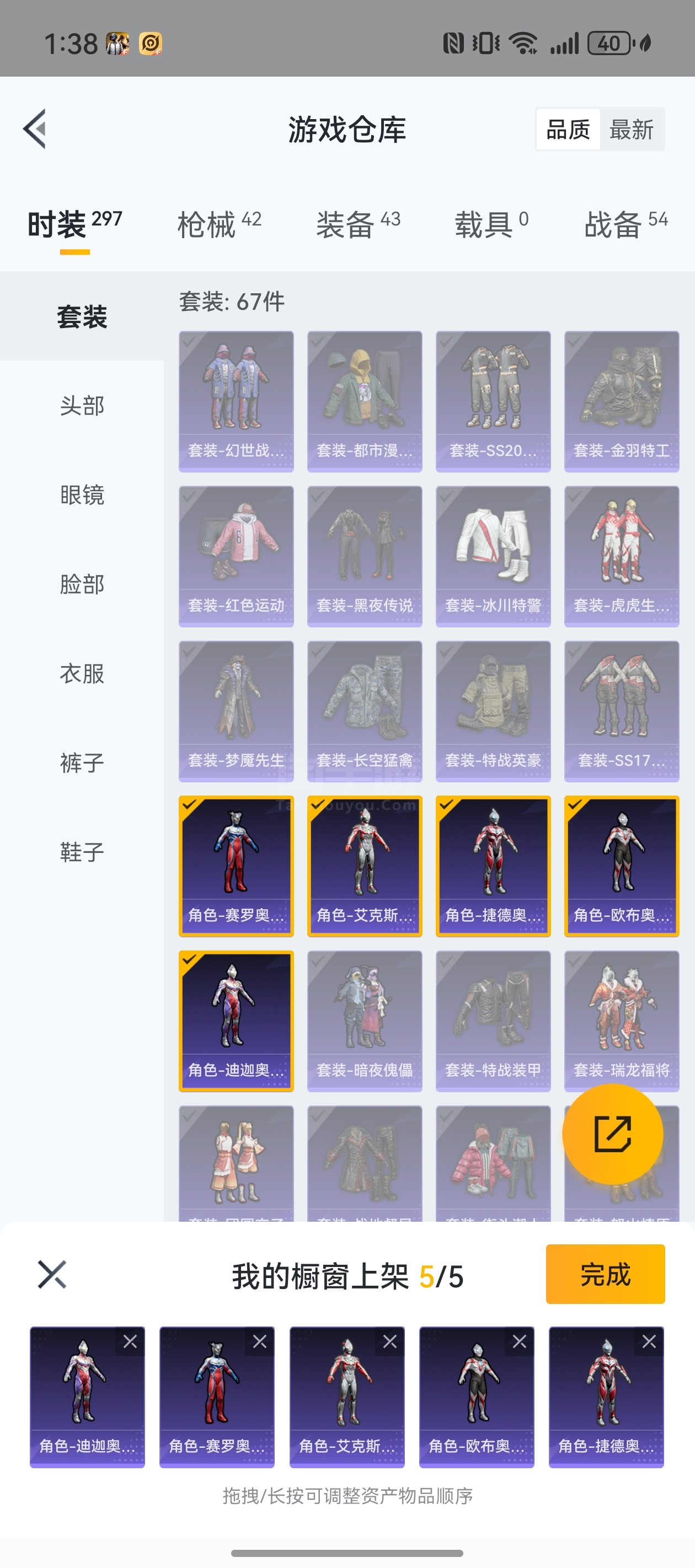Remove 角色-迪迦奥 from the showcase tray
The width and height of the screenshot is (695, 1568).
pos(130,1341)
